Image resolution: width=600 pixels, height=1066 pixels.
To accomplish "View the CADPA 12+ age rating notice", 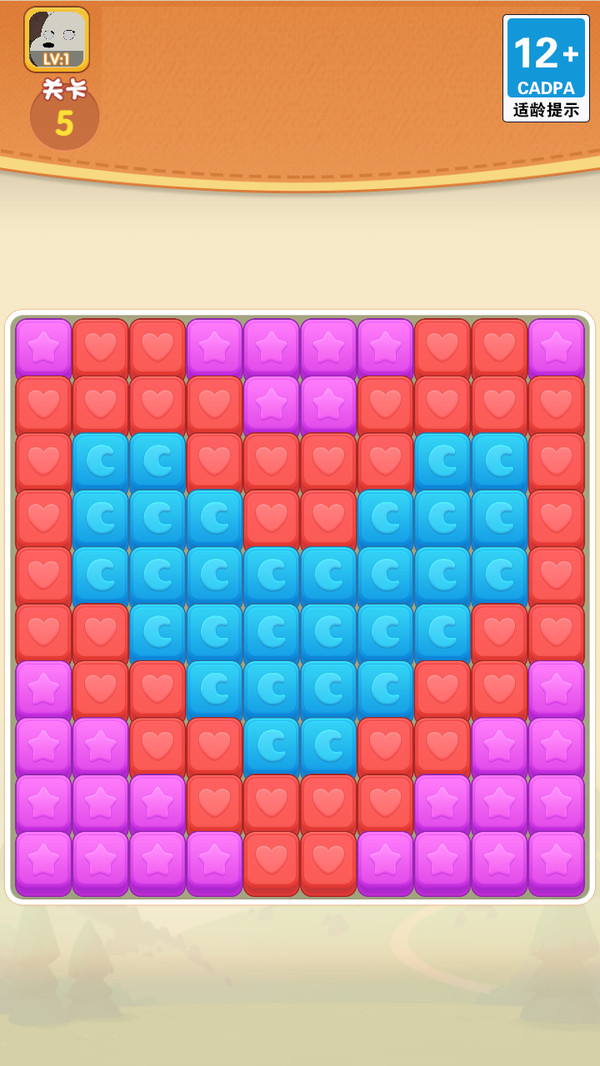I will (x=545, y=68).
